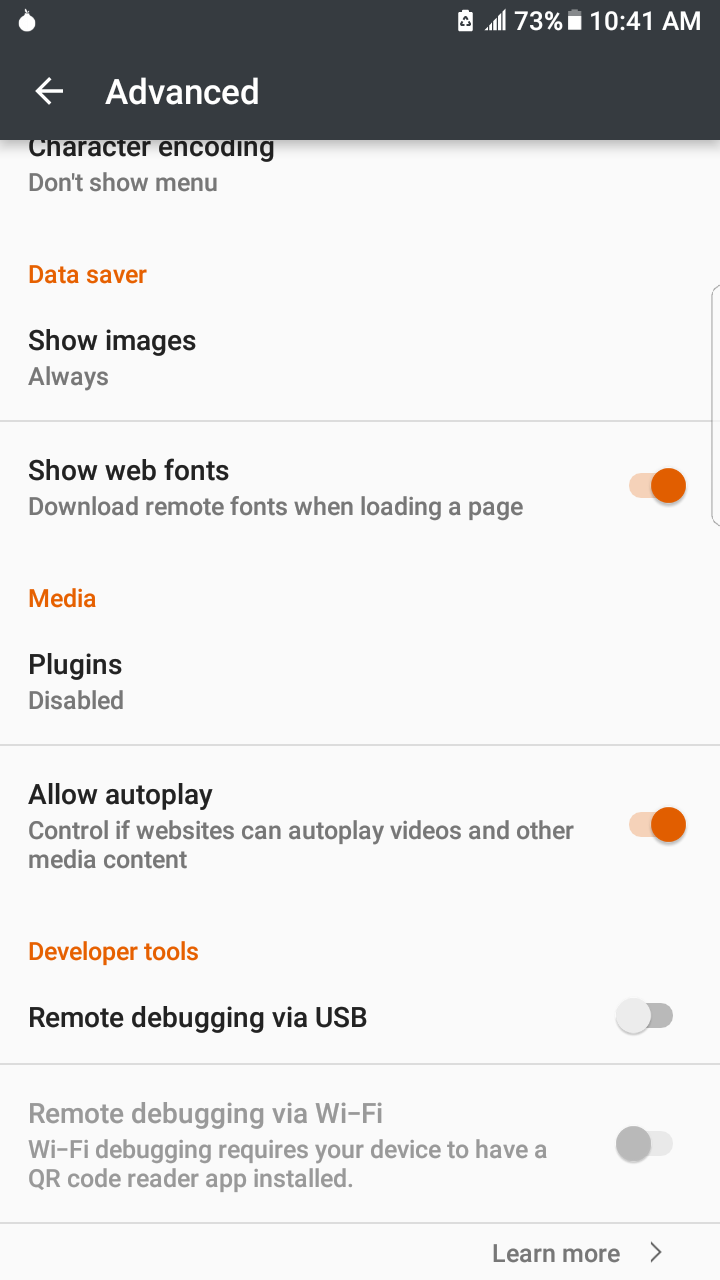Open the Plugins setting
The height and width of the screenshot is (1280, 720).
click(x=360, y=682)
